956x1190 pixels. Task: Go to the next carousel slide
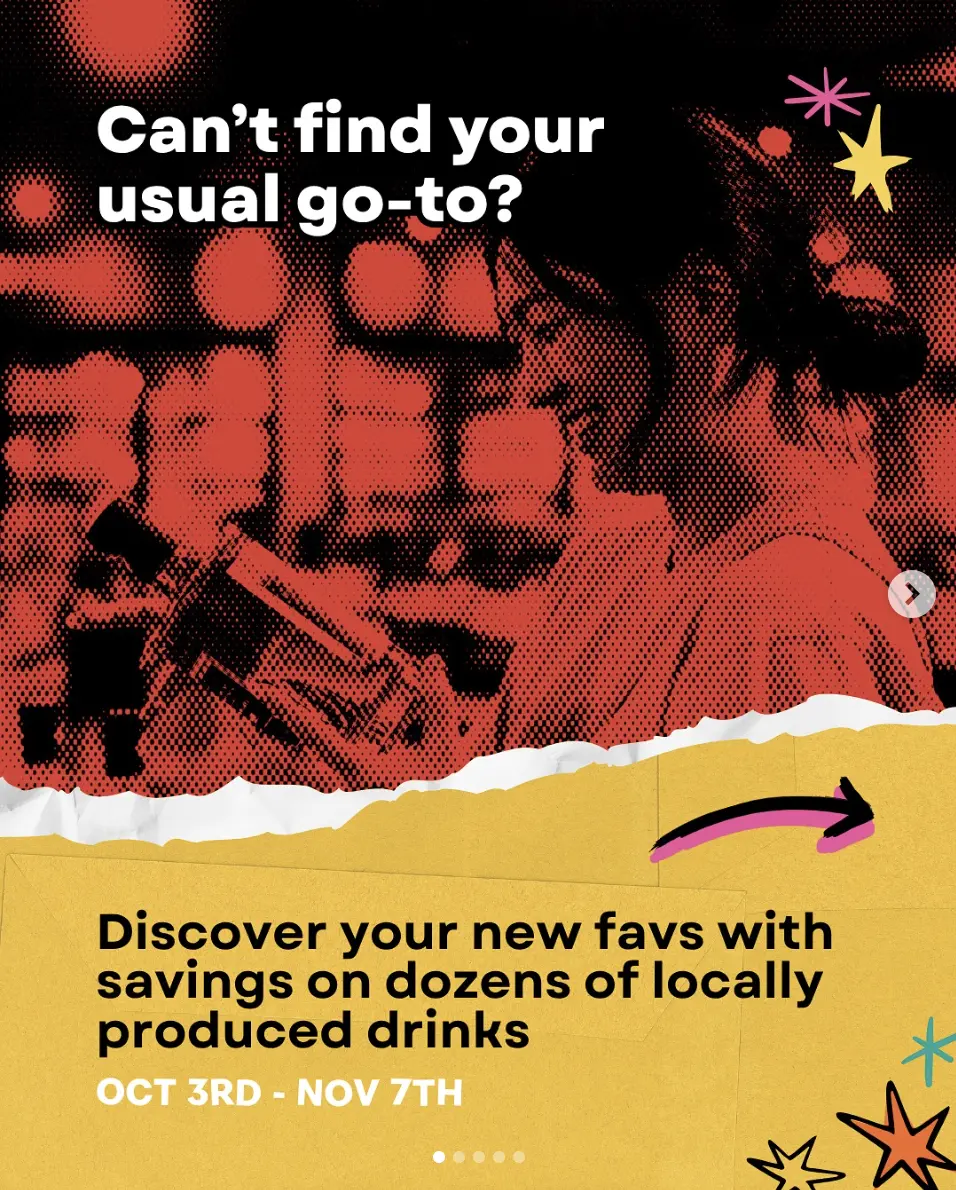pyautogui.click(x=911, y=594)
